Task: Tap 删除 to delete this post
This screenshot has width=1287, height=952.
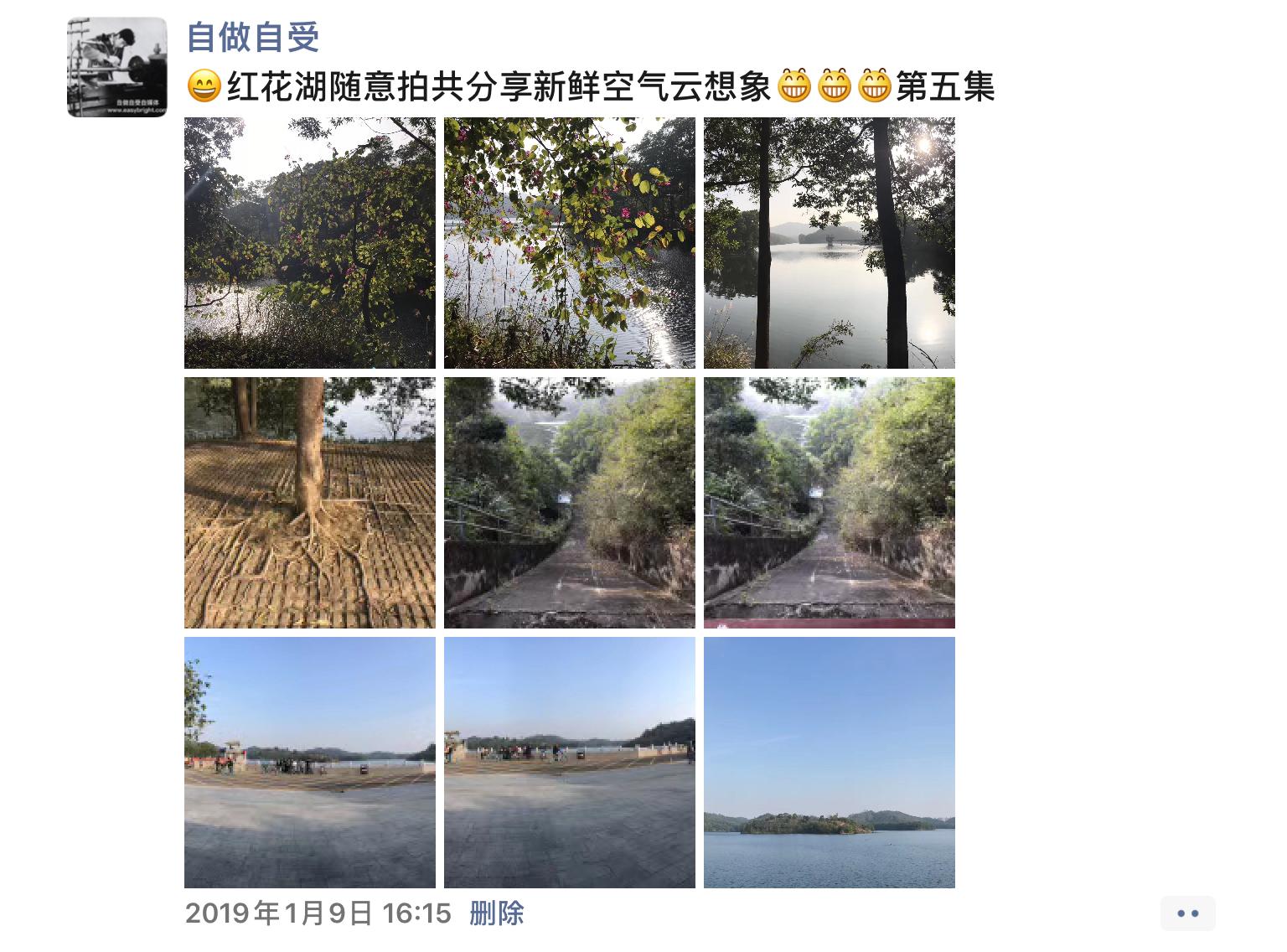Action: 496,913
